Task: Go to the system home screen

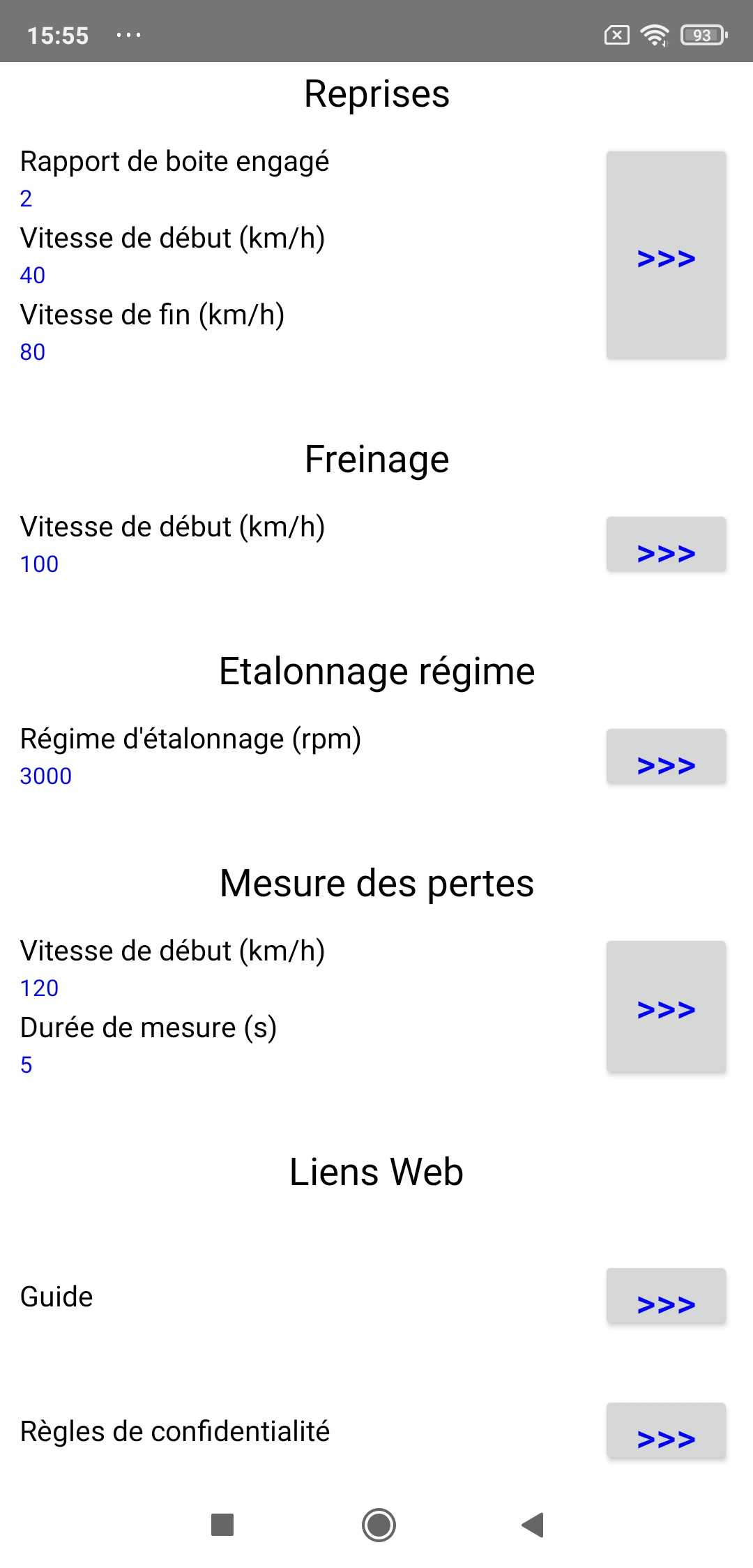Action: tap(379, 1525)
